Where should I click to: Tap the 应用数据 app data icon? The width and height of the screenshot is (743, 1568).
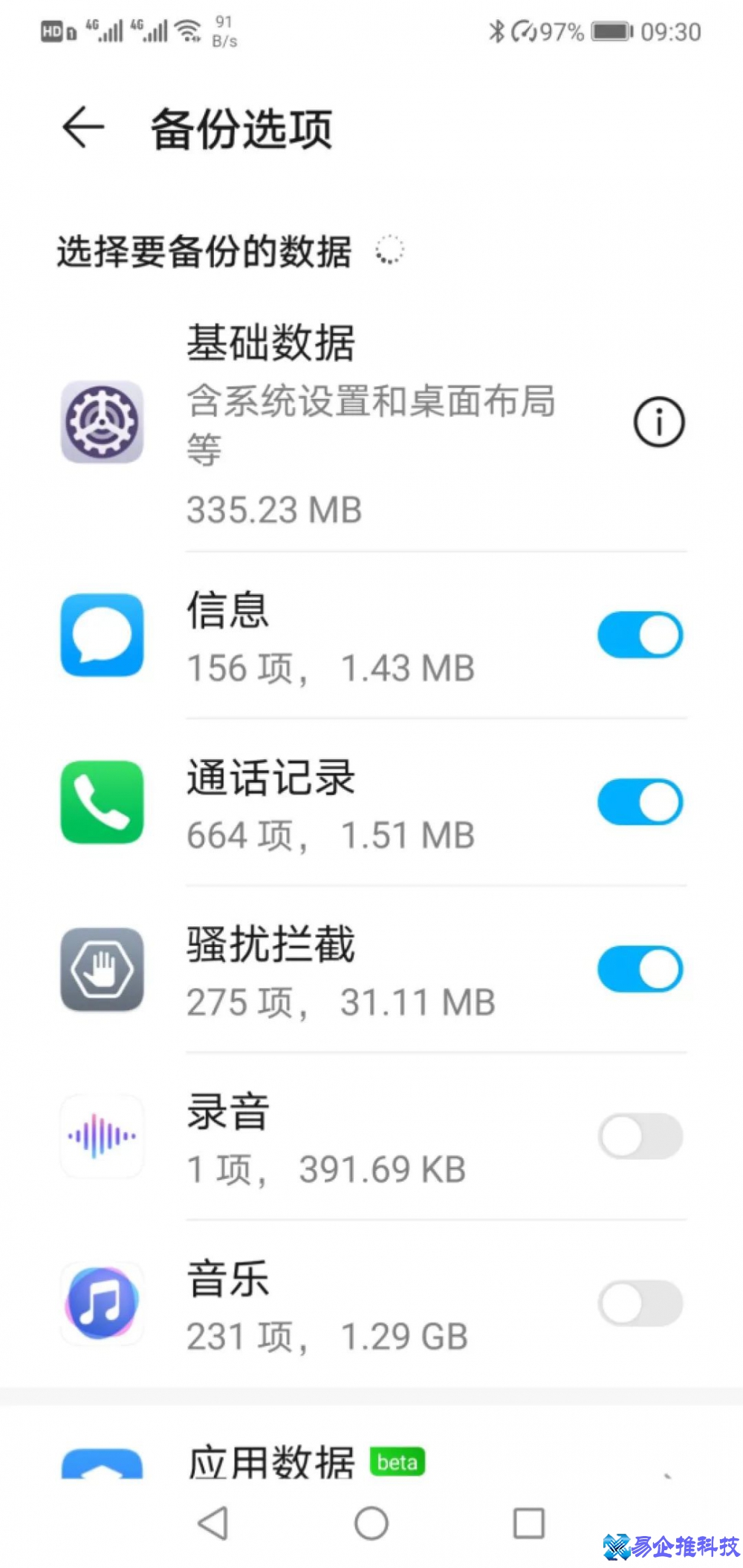pyautogui.click(x=102, y=1467)
